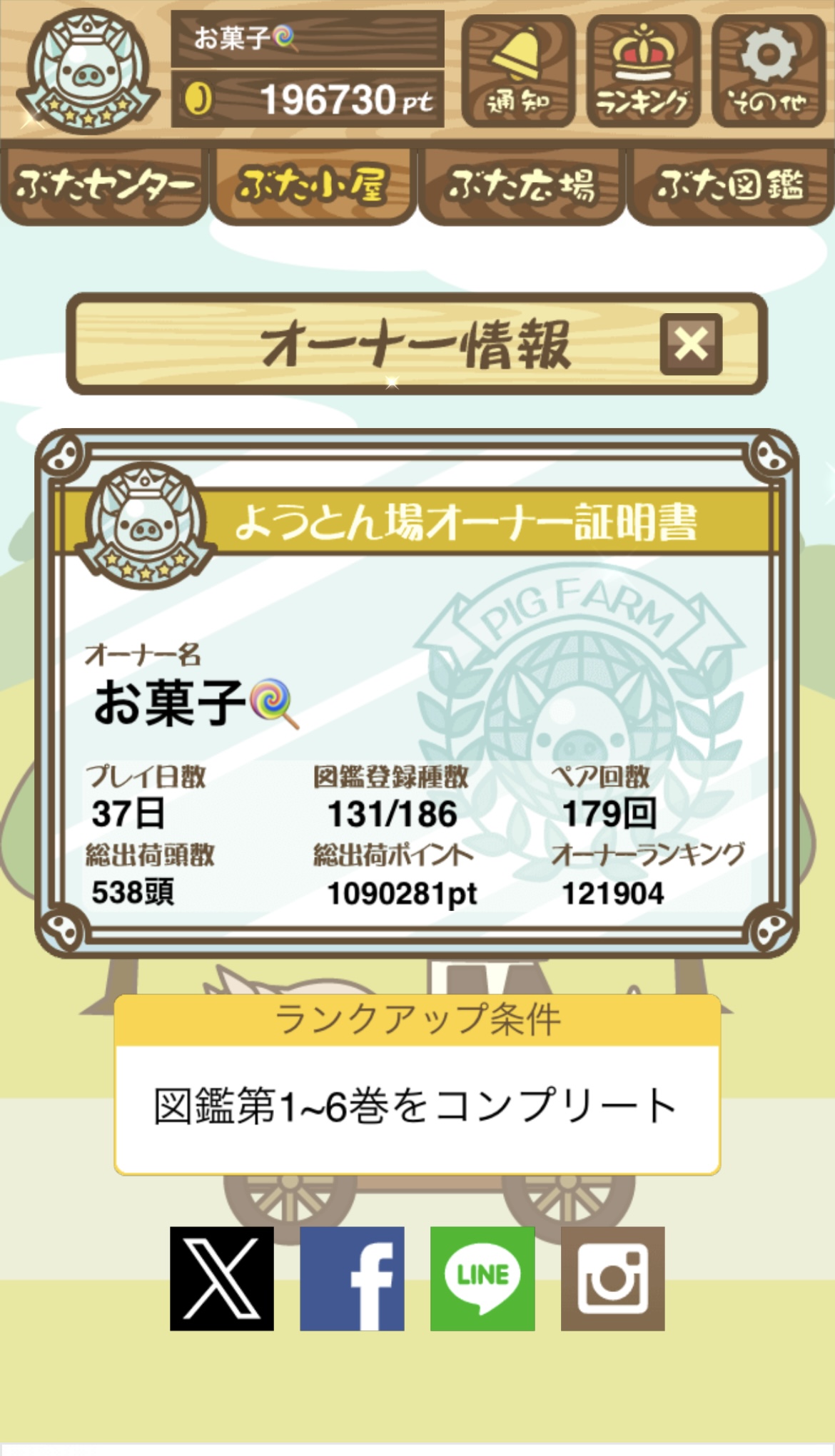
Task: Open the ランキング crown button
Action: coord(643,71)
